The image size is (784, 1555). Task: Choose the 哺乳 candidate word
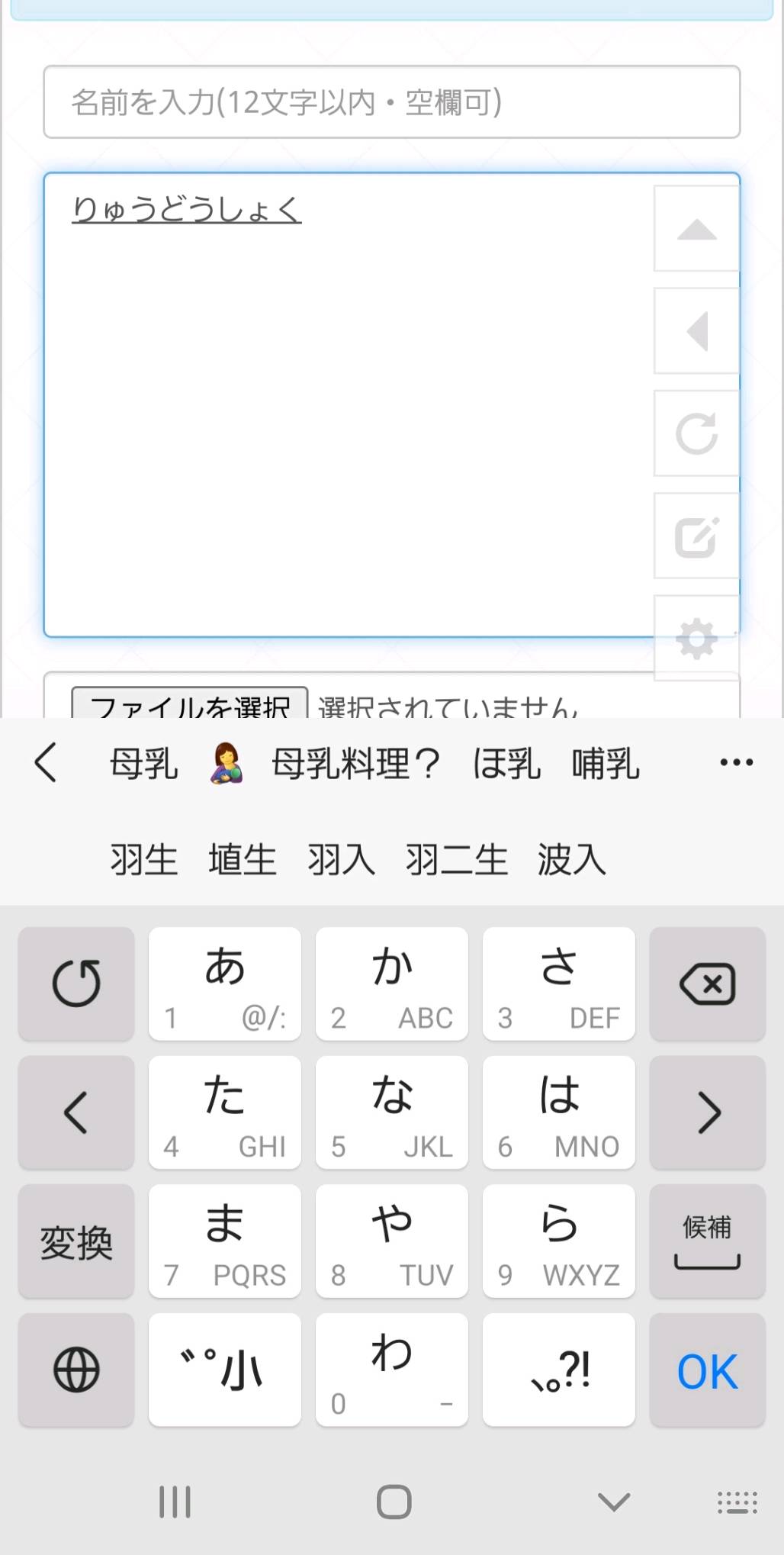click(606, 764)
